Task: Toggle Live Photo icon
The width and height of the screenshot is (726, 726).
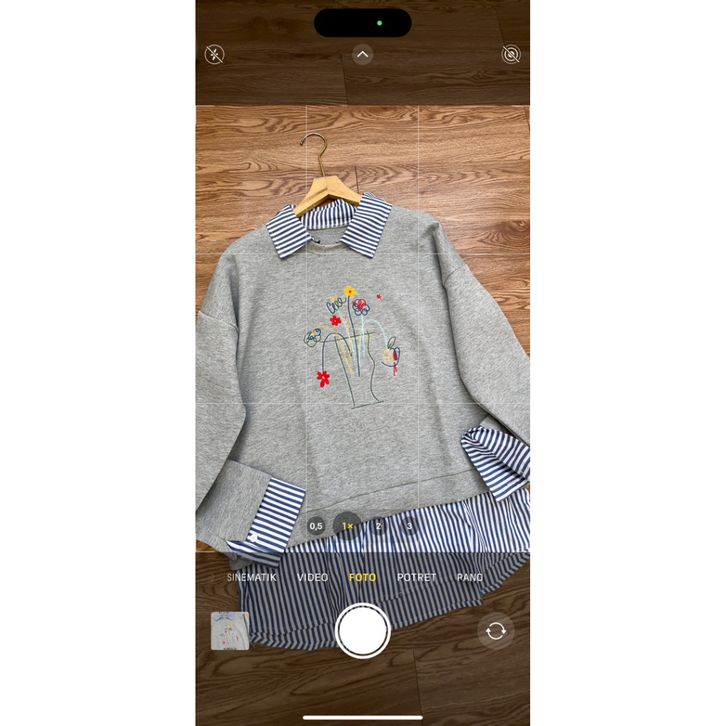Action: coord(511,54)
